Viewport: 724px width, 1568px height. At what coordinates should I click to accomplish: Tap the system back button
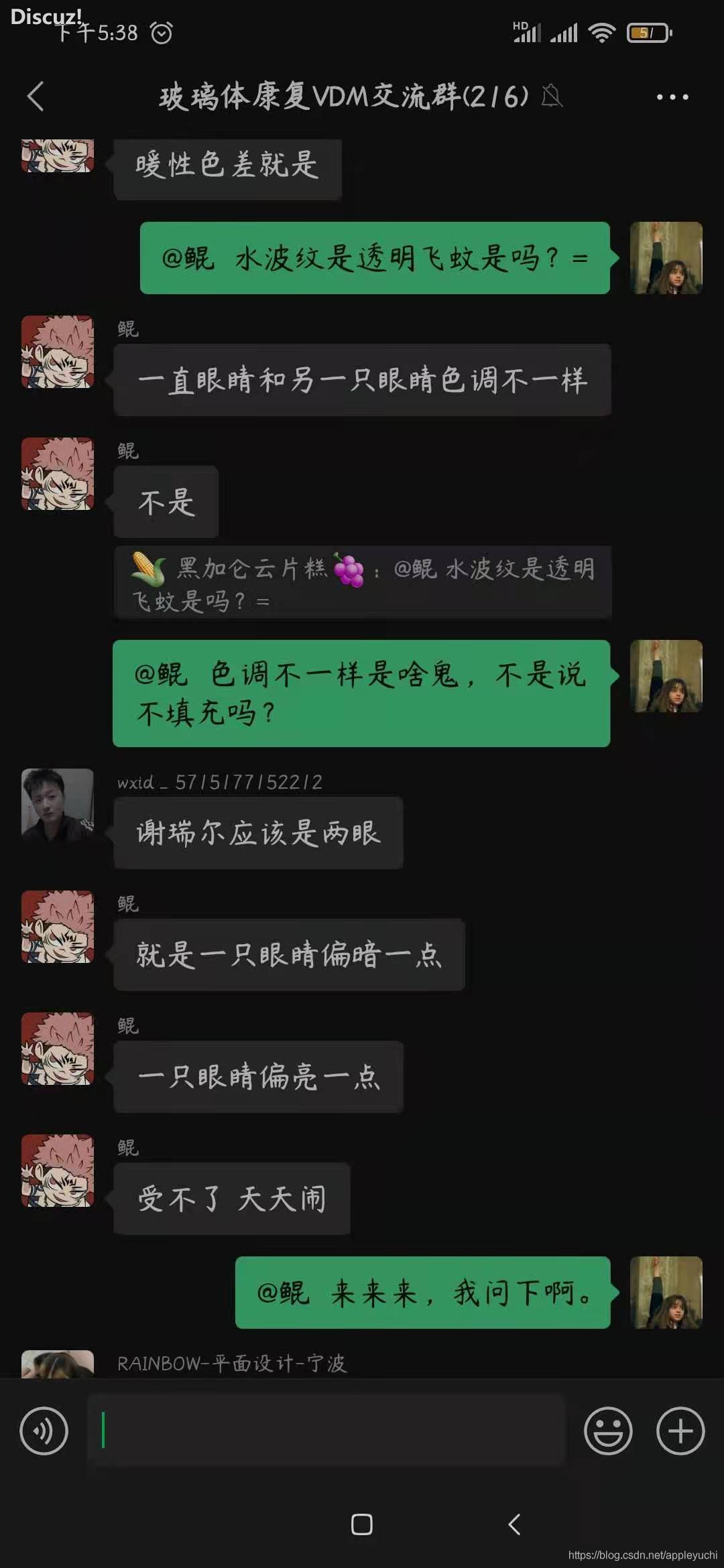coord(515,1524)
